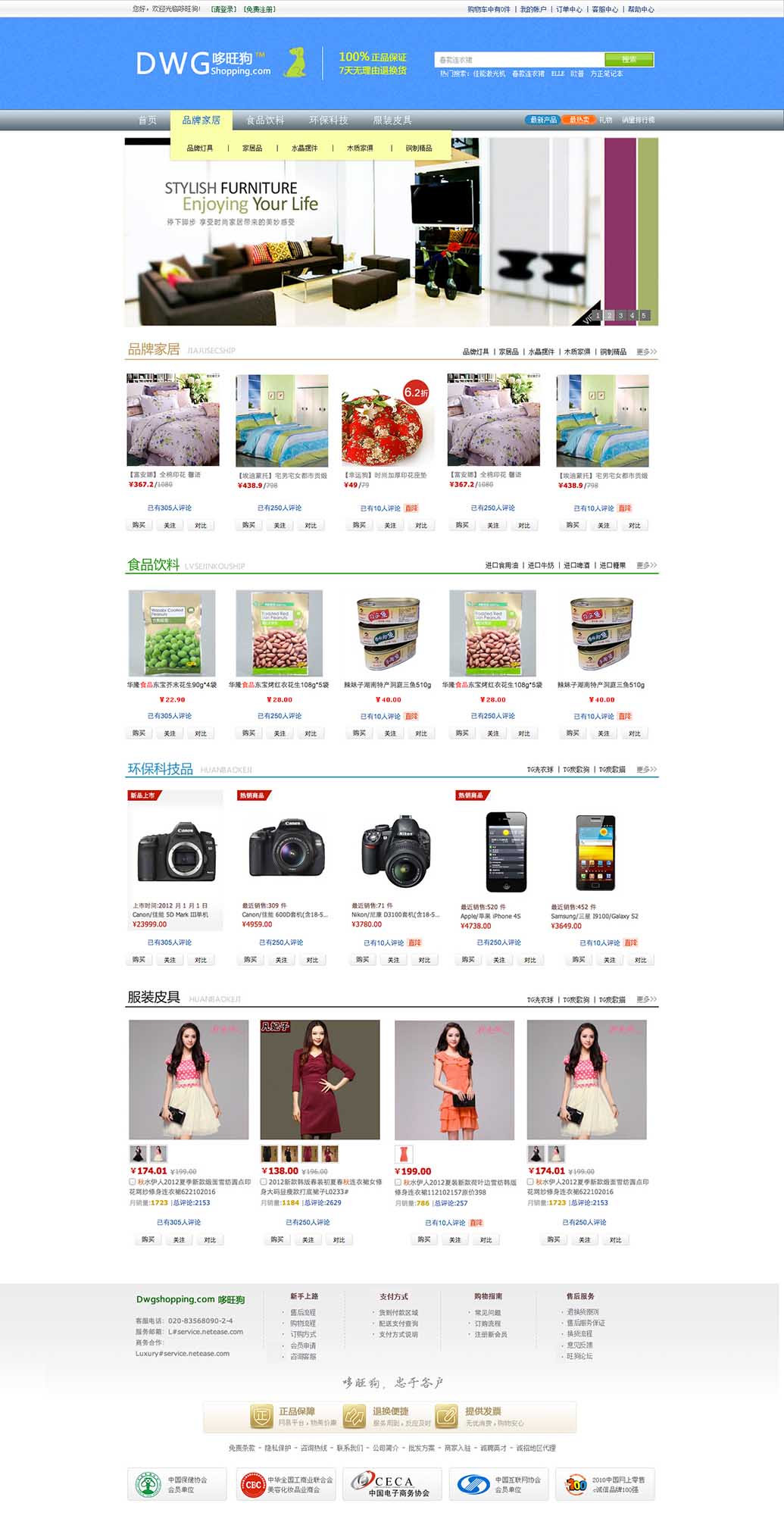Open the 免费注册 registration link

point(259,9)
